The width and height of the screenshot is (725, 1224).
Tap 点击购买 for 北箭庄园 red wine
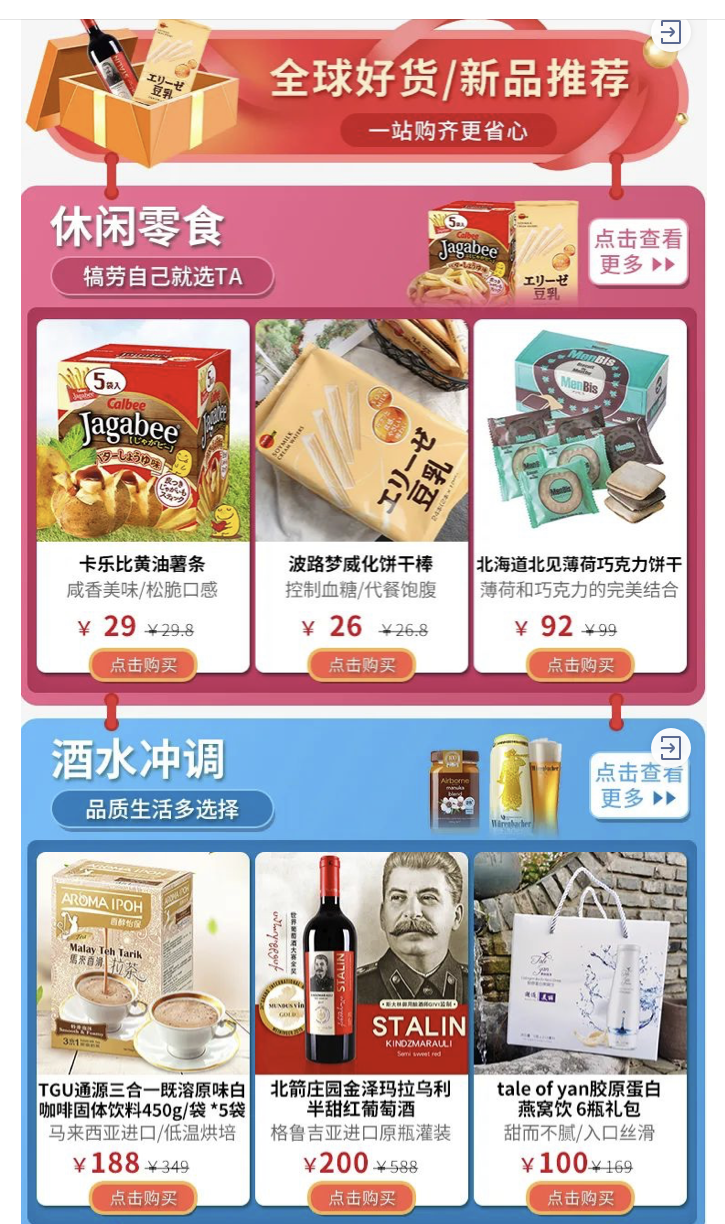point(361,1198)
